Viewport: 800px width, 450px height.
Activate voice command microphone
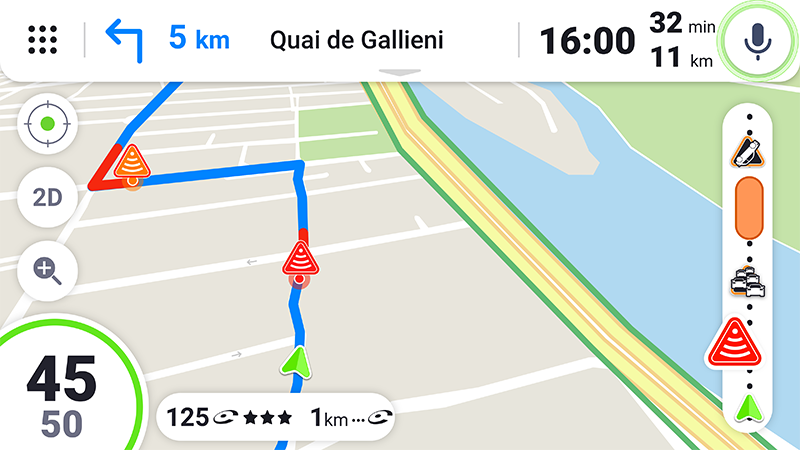(759, 40)
